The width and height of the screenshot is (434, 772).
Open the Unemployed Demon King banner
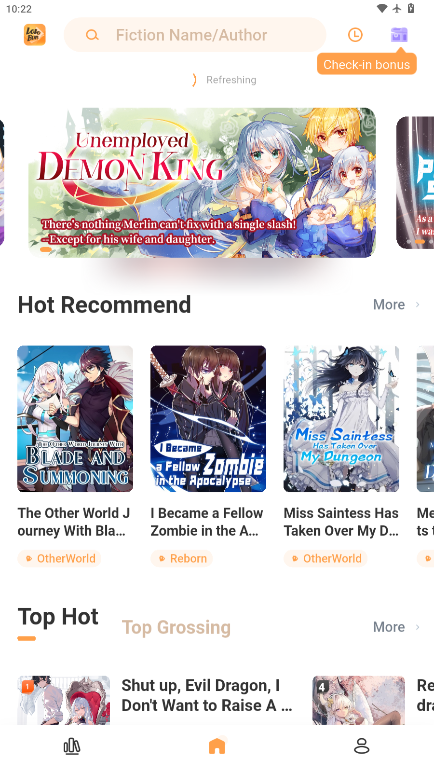(202, 183)
